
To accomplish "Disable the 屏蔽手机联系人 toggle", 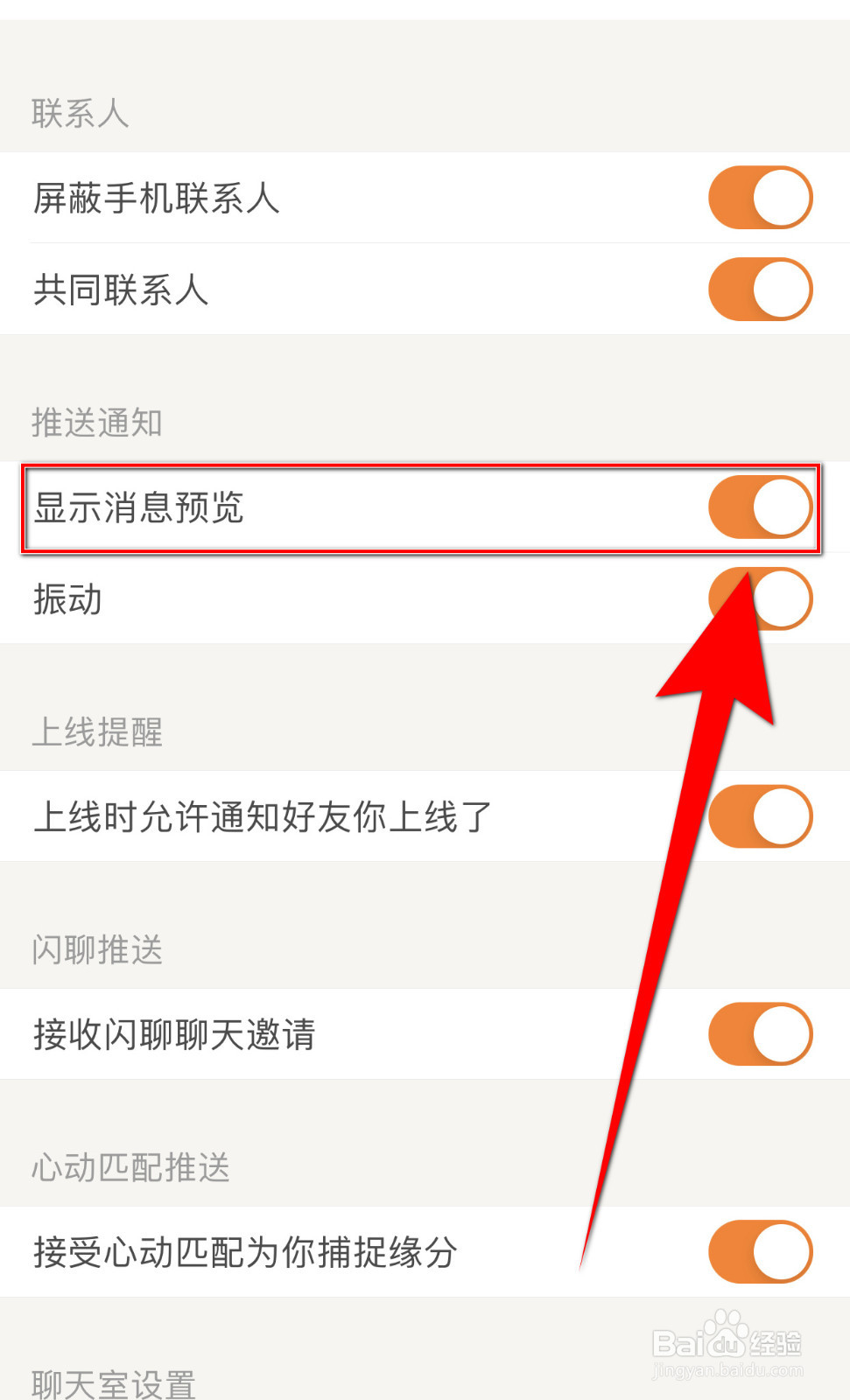I will (759, 198).
